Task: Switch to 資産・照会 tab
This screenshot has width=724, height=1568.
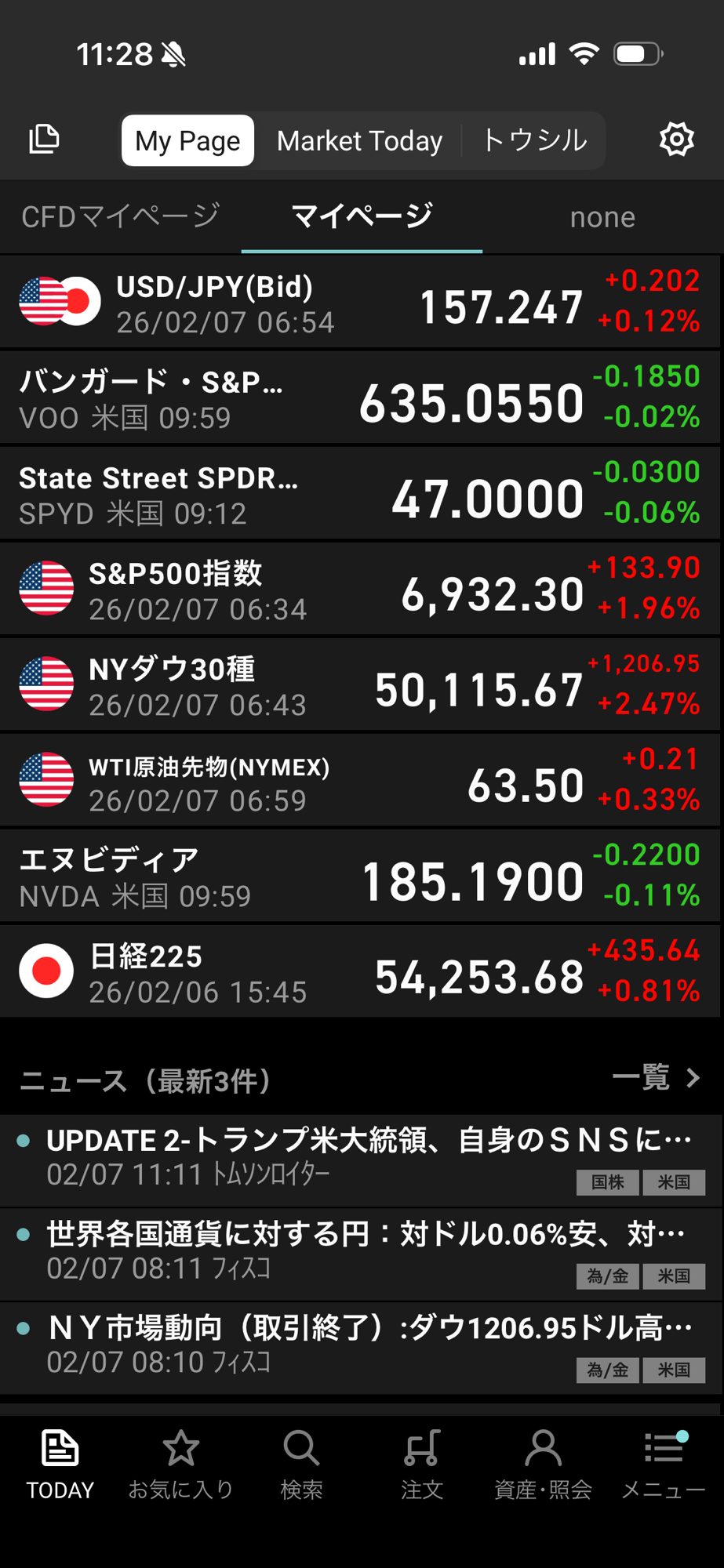Action: click(543, 1464)
